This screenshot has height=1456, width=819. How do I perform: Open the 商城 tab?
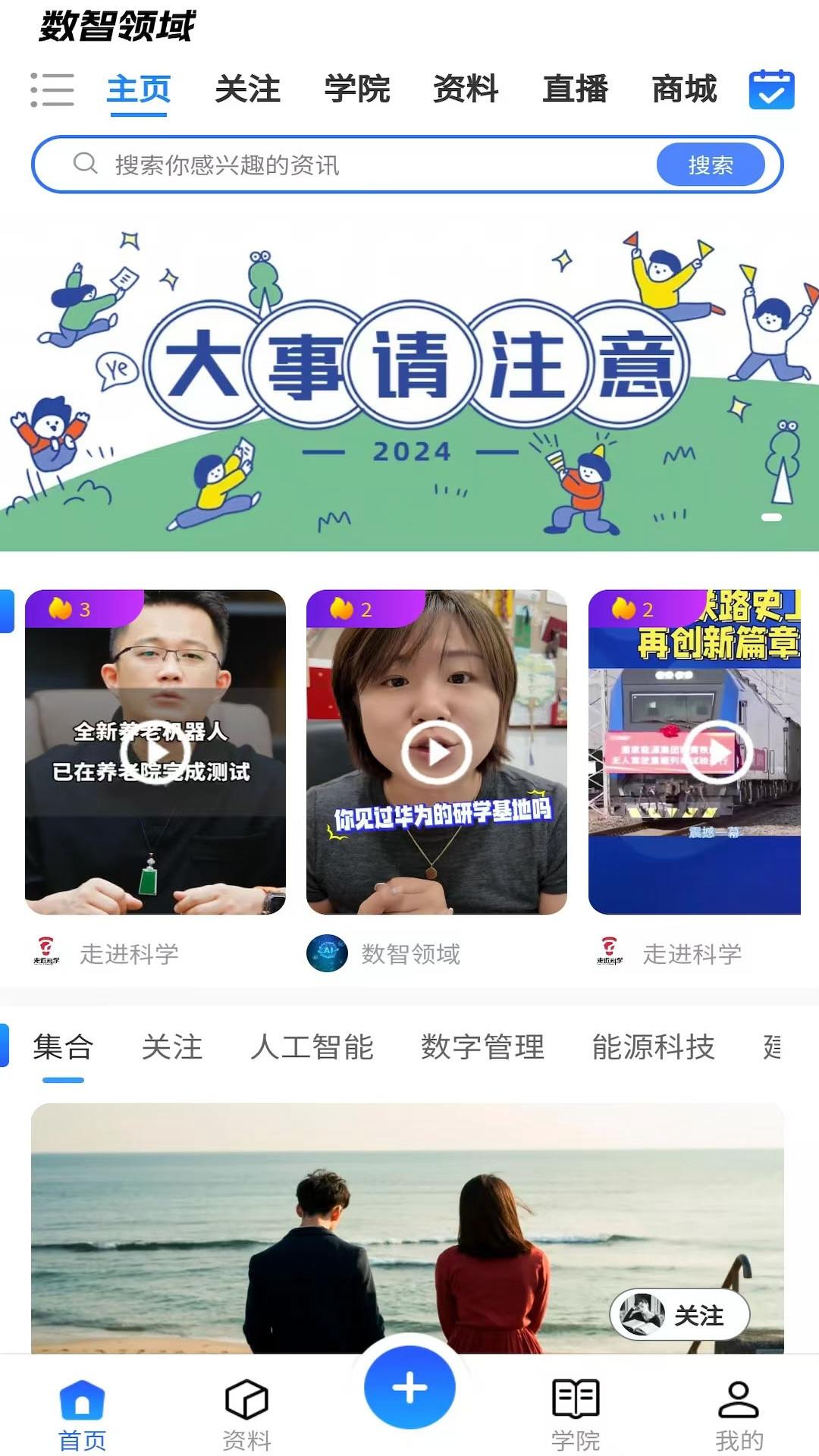pos(683,89)
